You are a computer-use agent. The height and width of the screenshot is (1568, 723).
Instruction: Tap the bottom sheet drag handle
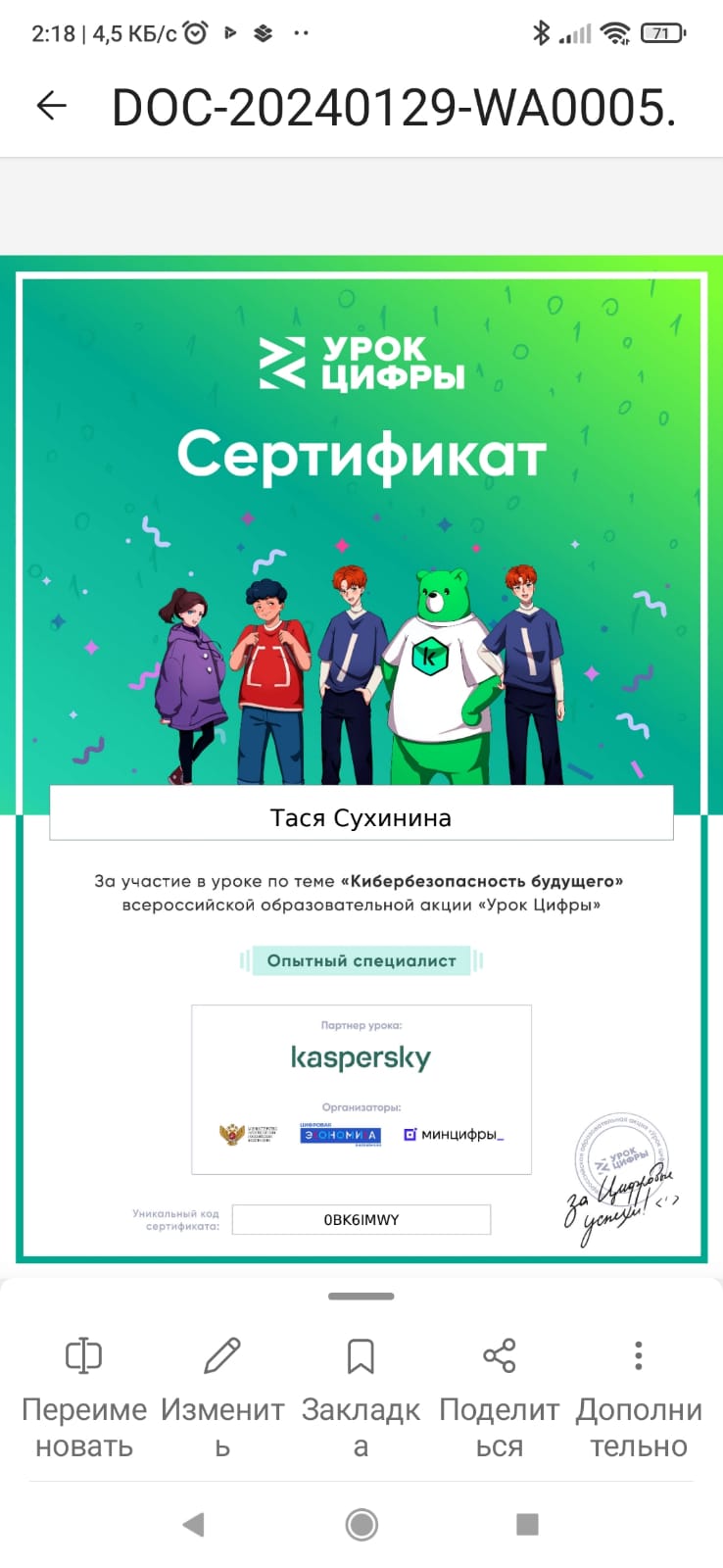pyautogui.click(x=361, y=1296)
